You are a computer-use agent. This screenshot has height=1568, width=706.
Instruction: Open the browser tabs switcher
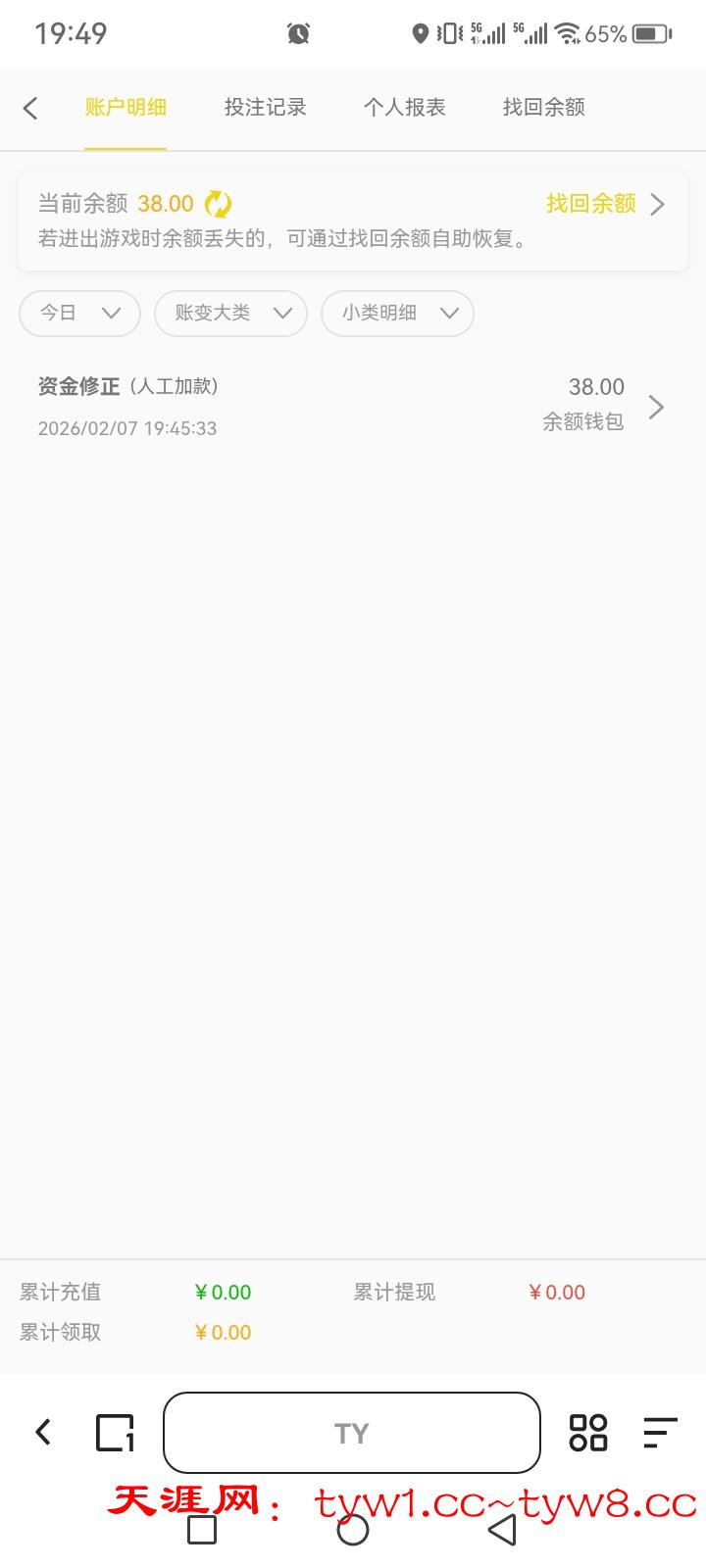[115, 1433]
